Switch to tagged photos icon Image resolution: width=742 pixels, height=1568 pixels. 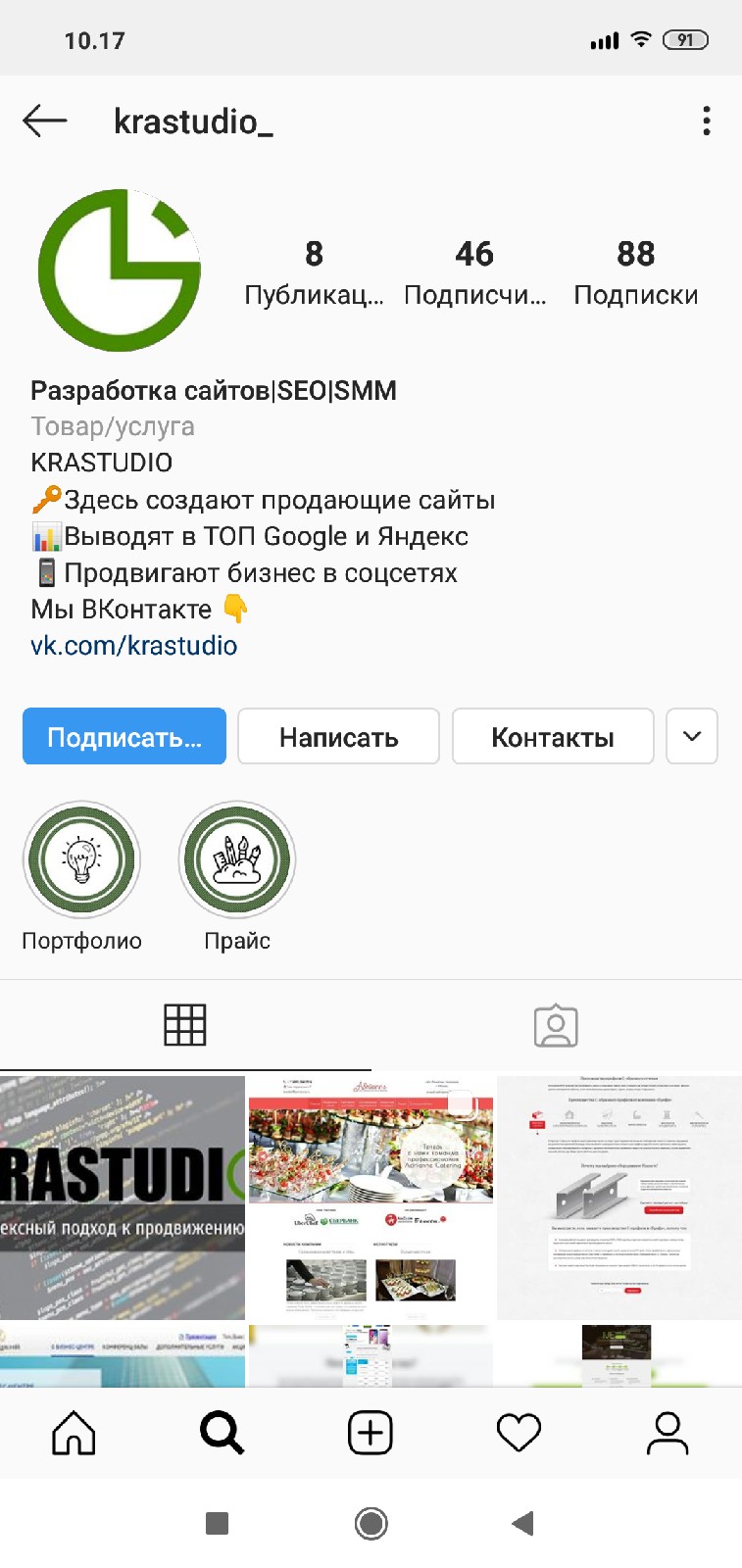(556, 1025)
